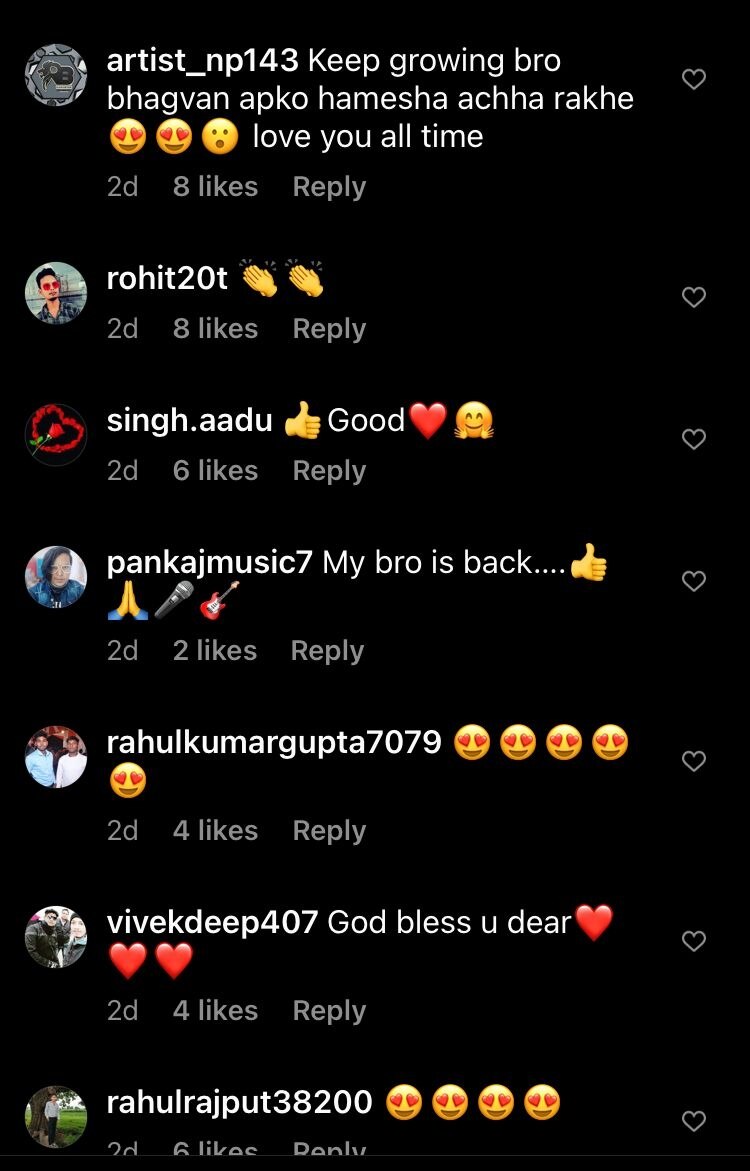750x1171 pixels.
Task: Reply to artist_np143's comment
Action: tap(329, 187)
